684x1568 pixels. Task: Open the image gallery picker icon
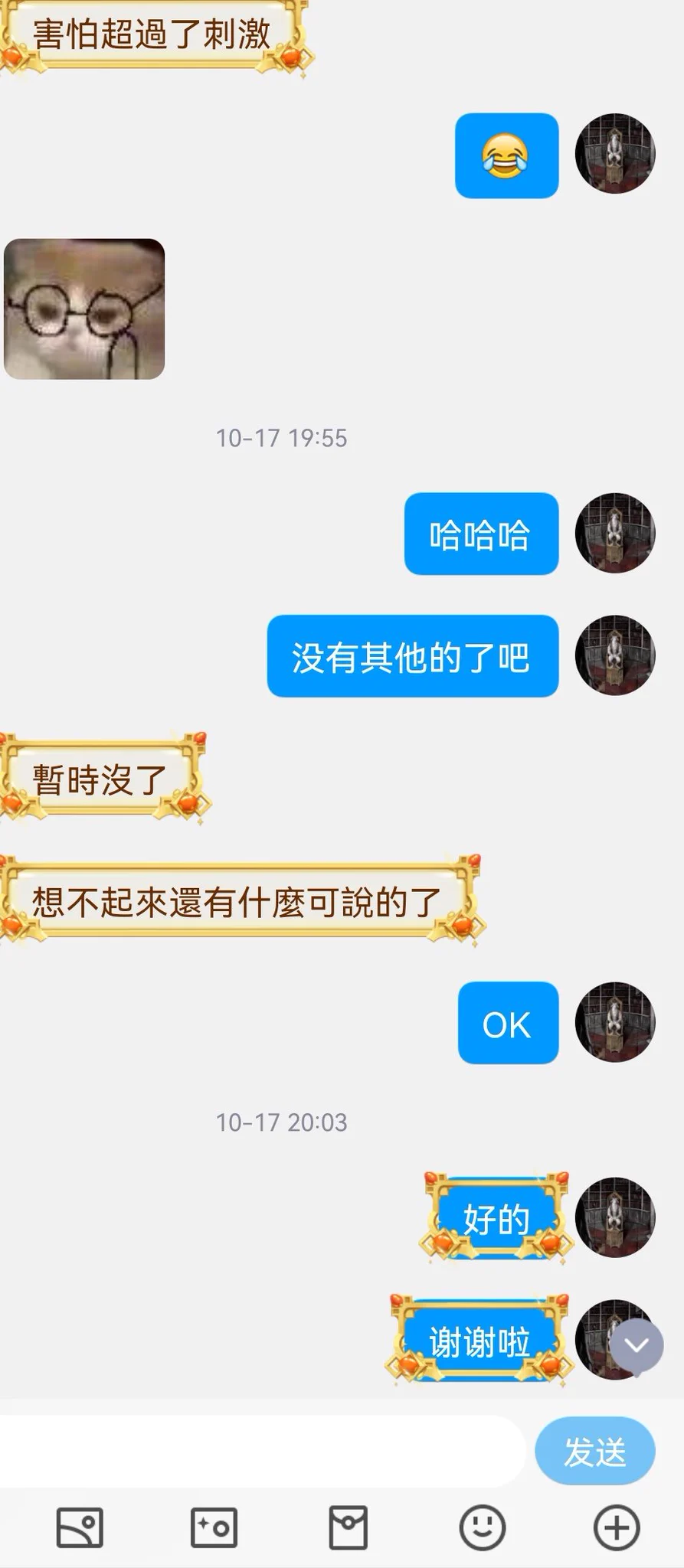click(x=80, y=1527)
